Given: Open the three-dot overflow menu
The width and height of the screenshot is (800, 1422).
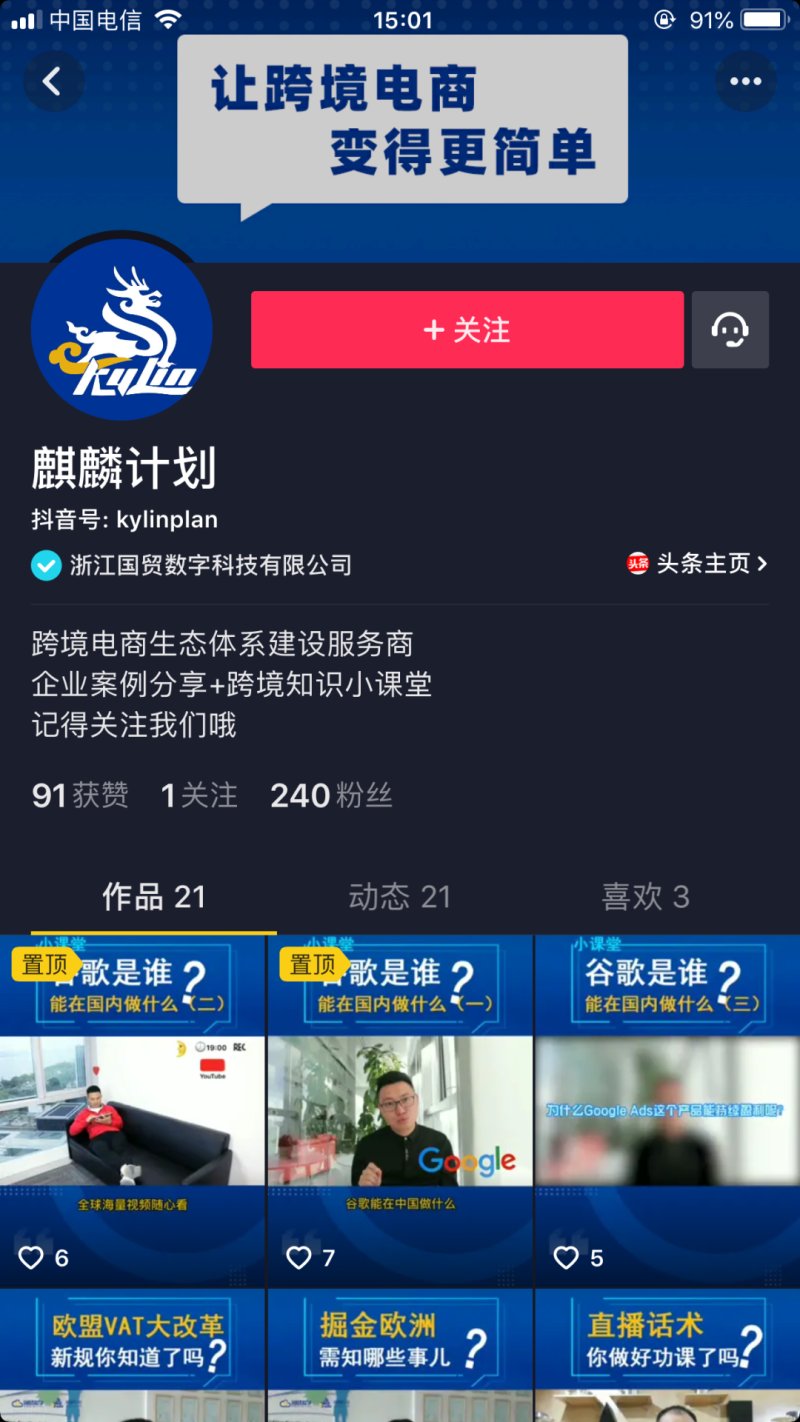Looking at the screenshot, I should [745, 82].
